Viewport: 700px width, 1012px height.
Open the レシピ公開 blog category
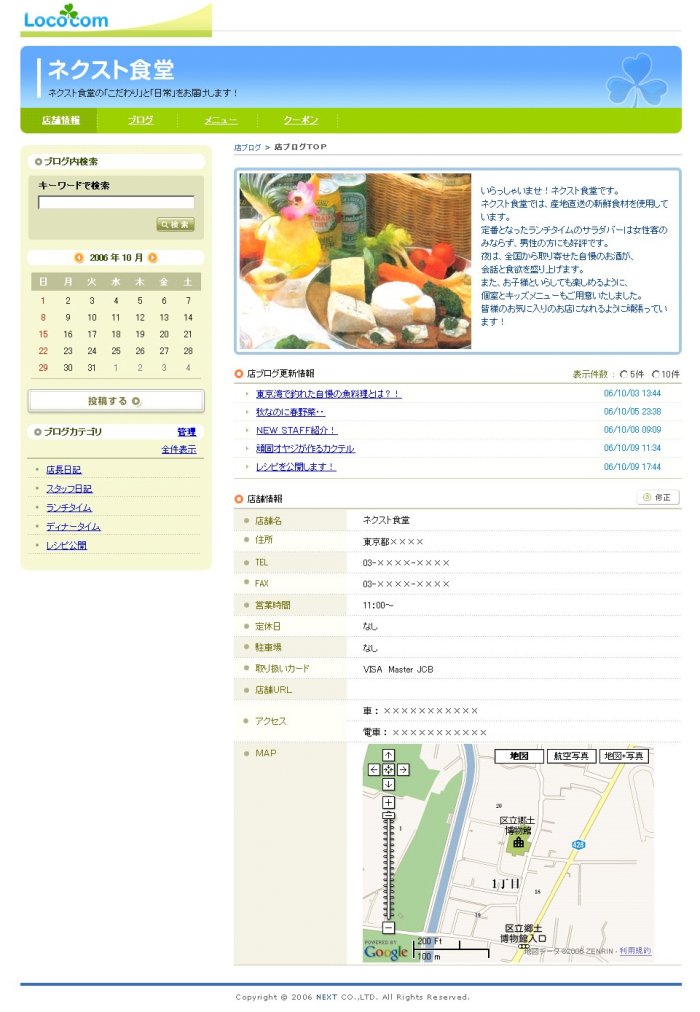coord(66,545)
